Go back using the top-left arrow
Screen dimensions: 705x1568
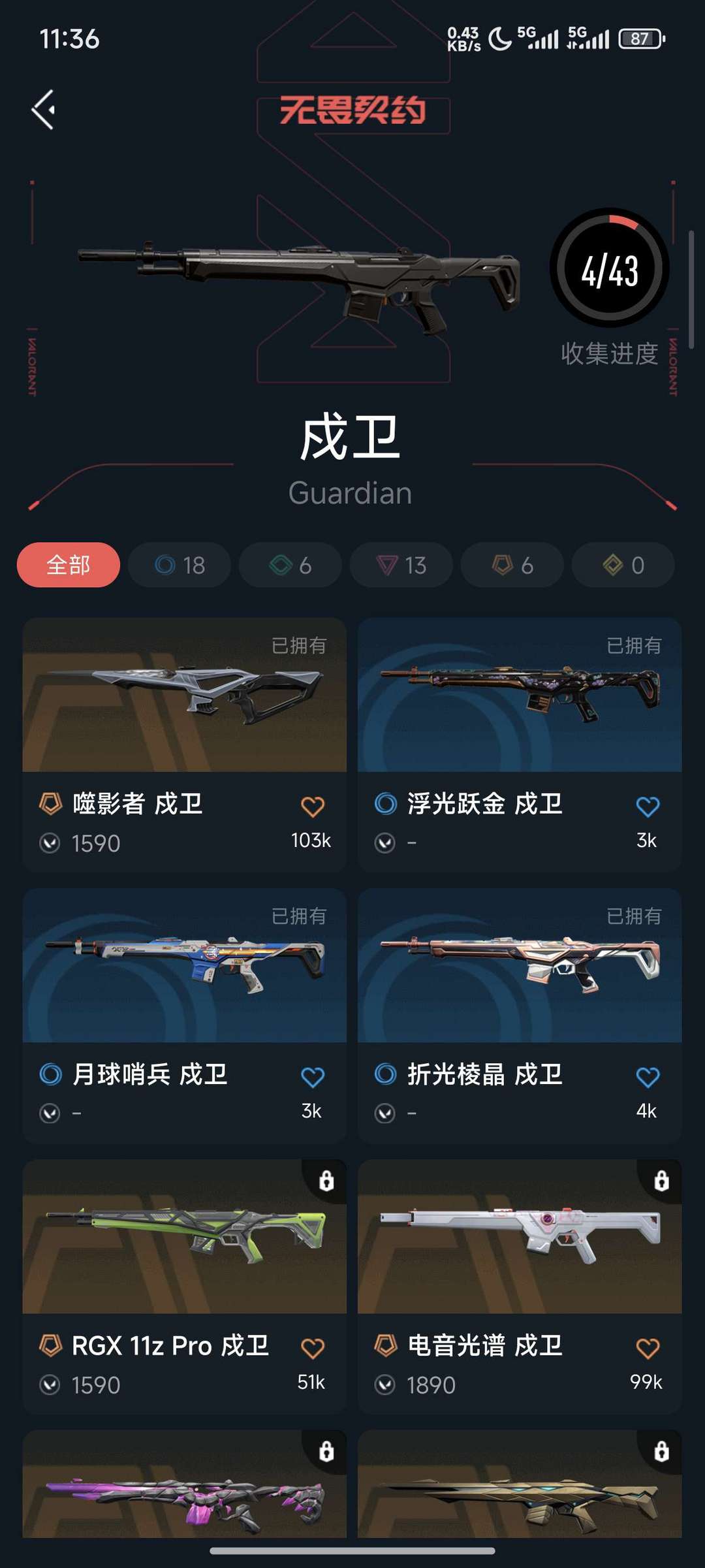point(44,110)
